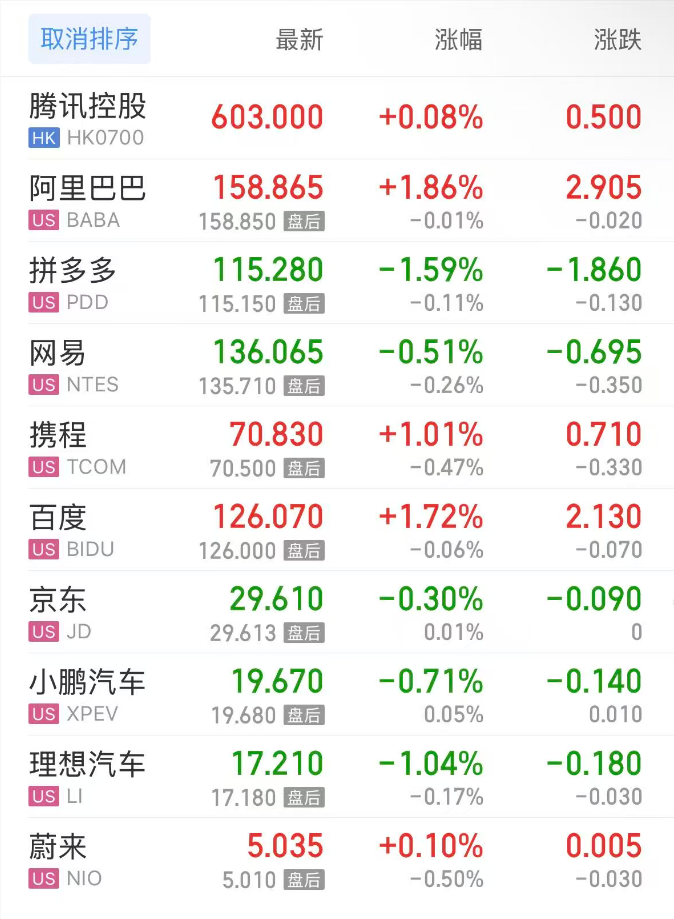The image size is (674, 919).
Task: Sort the list by 最新 price
Action: [x=299, y=40]
